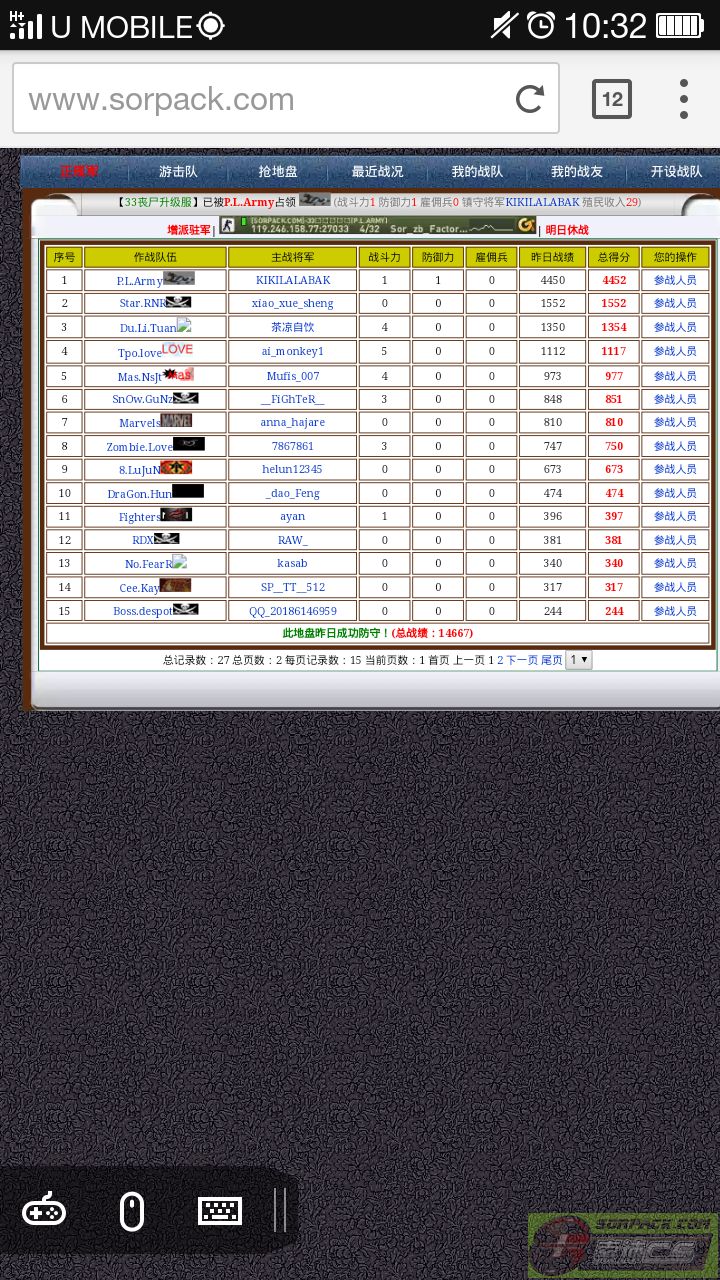This screenshot has height=1280, width=720.
Task: Open the browser tab switcher
Action: pyautogui.click(x=612, y=99)
